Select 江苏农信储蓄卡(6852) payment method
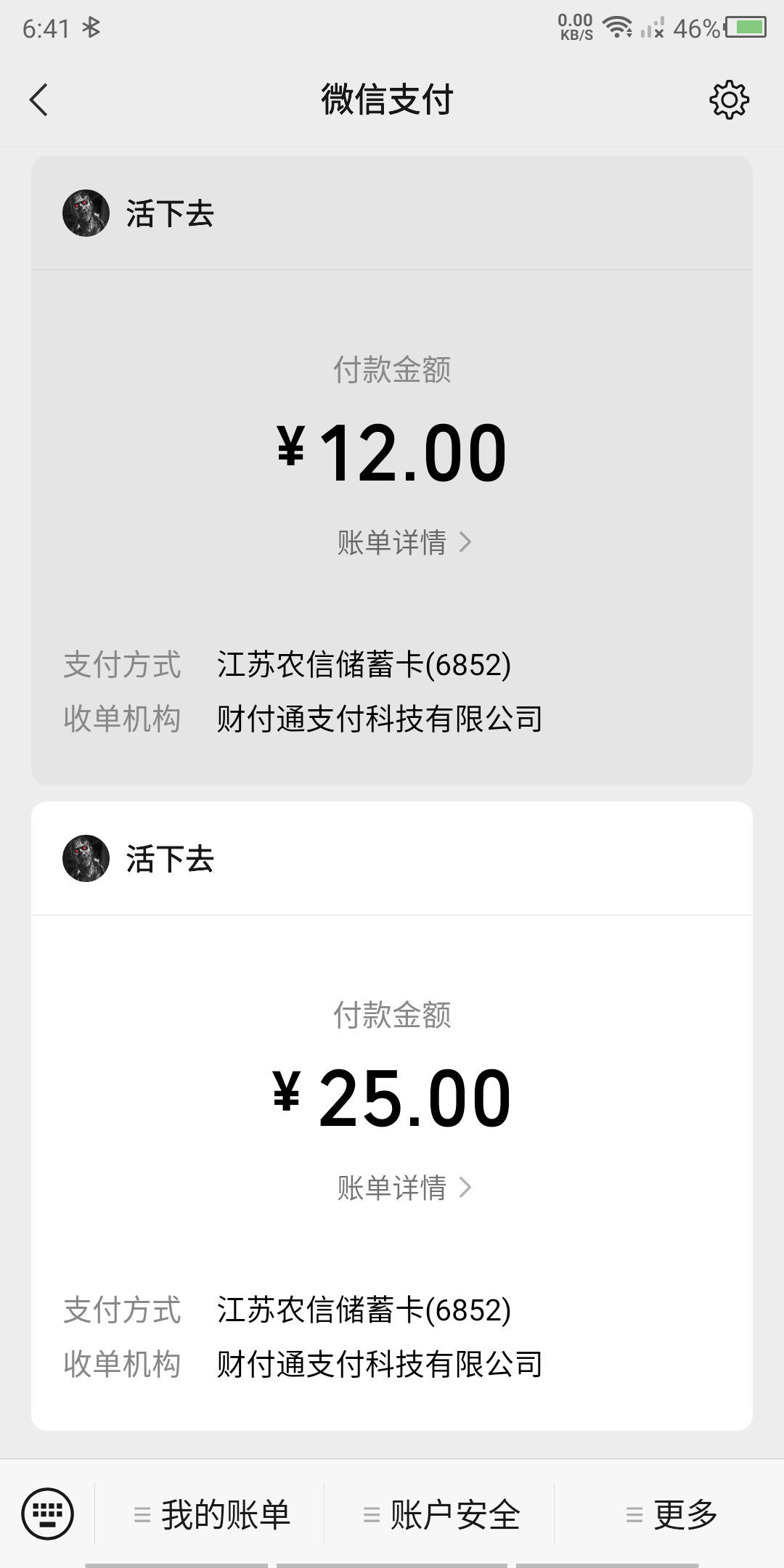 [x=363, y=666]
